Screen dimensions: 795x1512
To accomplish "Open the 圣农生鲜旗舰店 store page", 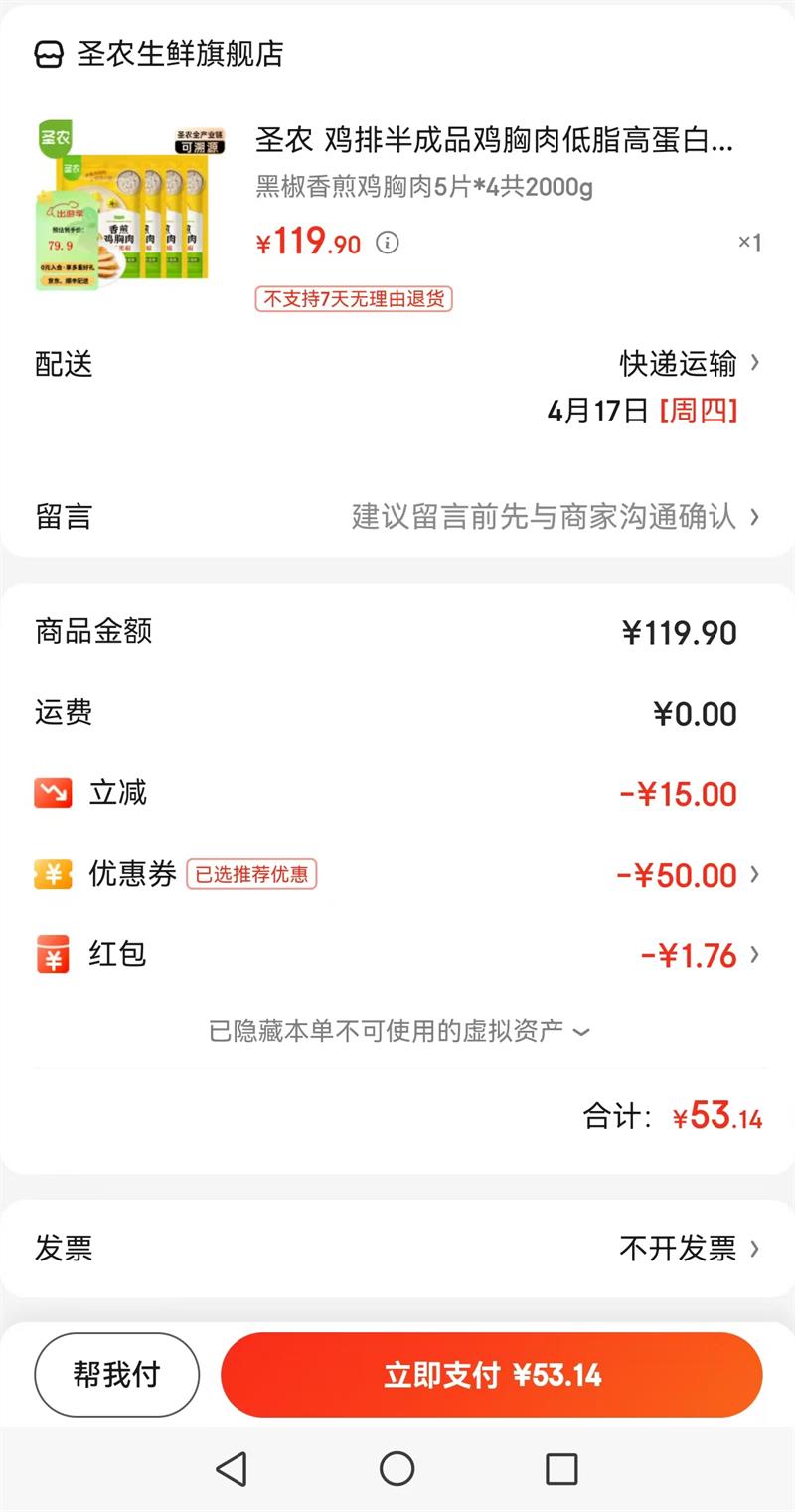I will 159,53.
